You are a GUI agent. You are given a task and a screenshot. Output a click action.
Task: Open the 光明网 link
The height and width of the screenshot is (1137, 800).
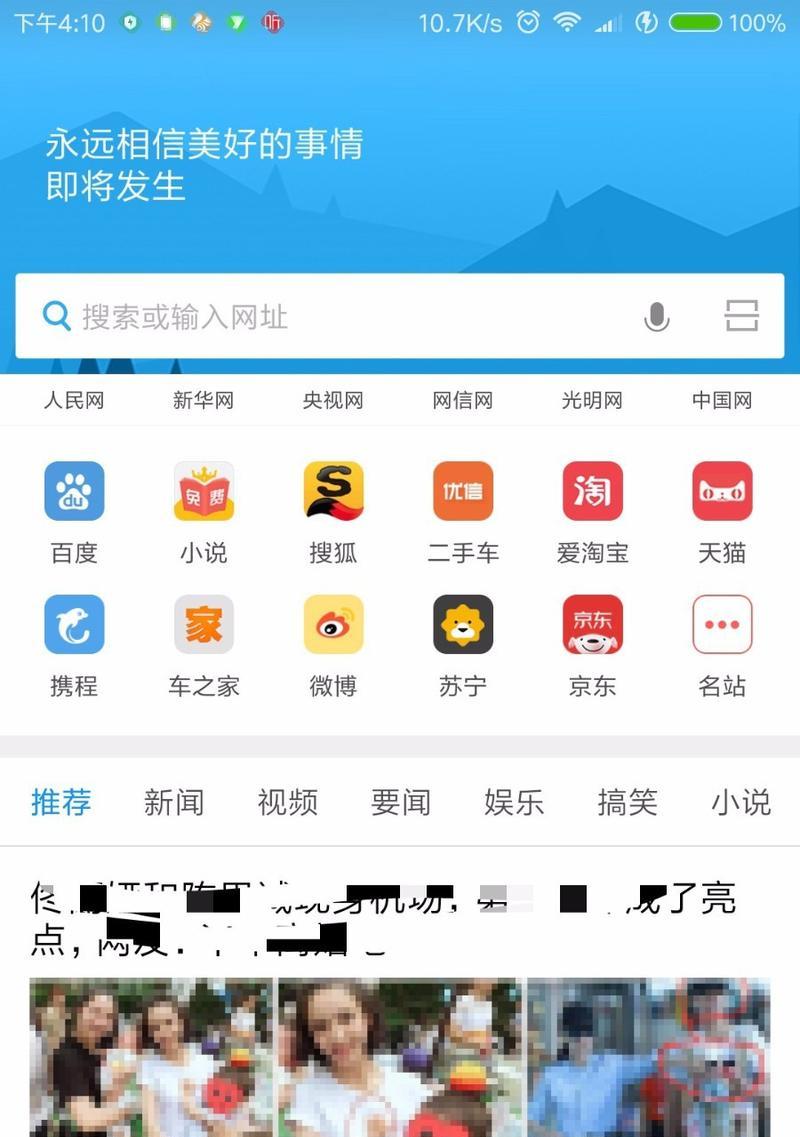point(592,401)
